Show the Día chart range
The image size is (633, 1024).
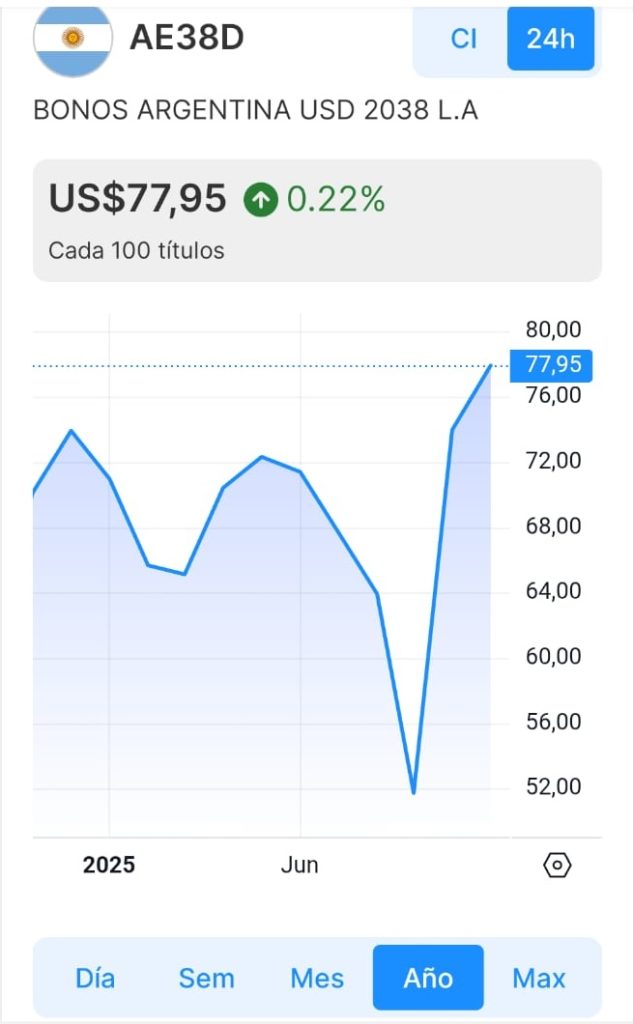point(96,978)
